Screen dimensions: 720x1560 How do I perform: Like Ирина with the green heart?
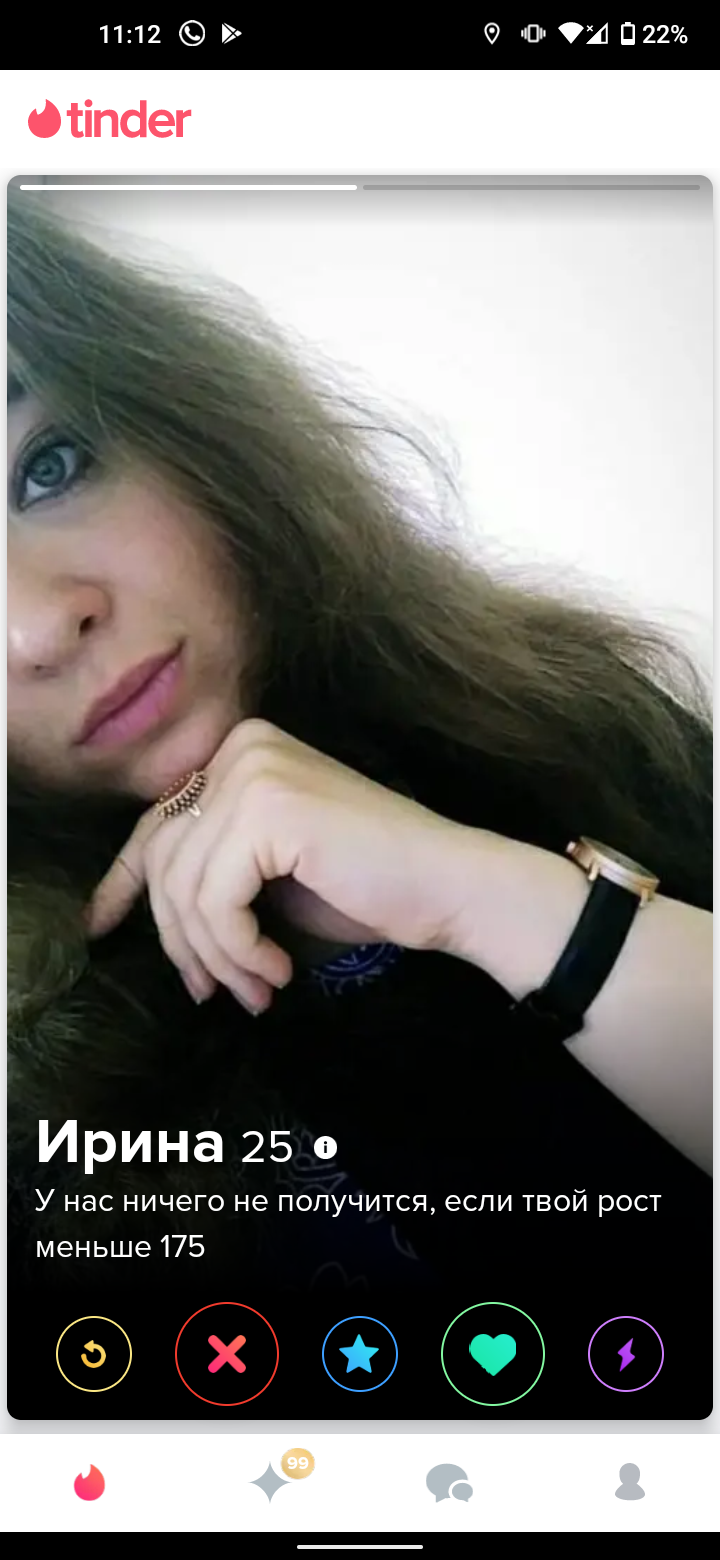[493, 1355]
